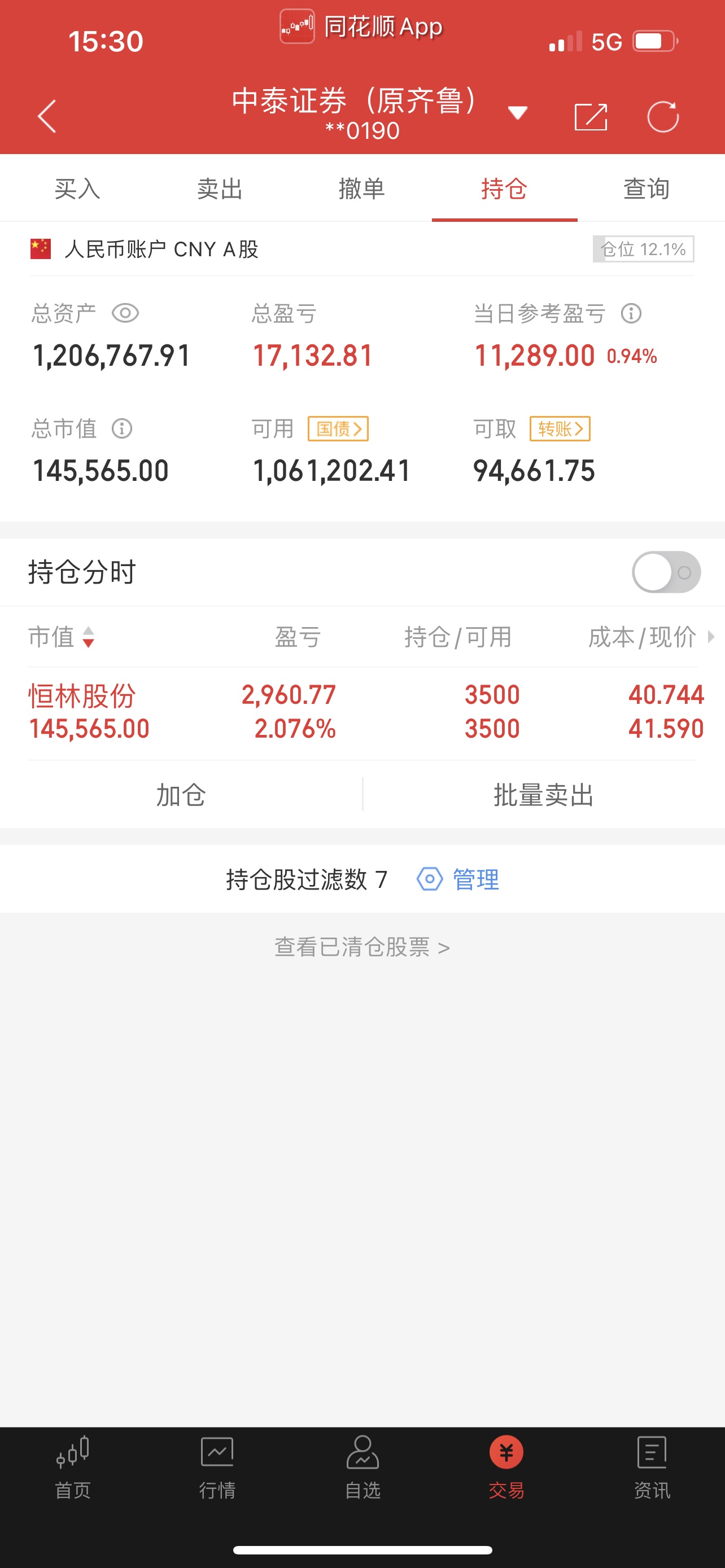Hide total assets with the eye icon
This screenshot has height=1568, width=725.
click(125, 313)
